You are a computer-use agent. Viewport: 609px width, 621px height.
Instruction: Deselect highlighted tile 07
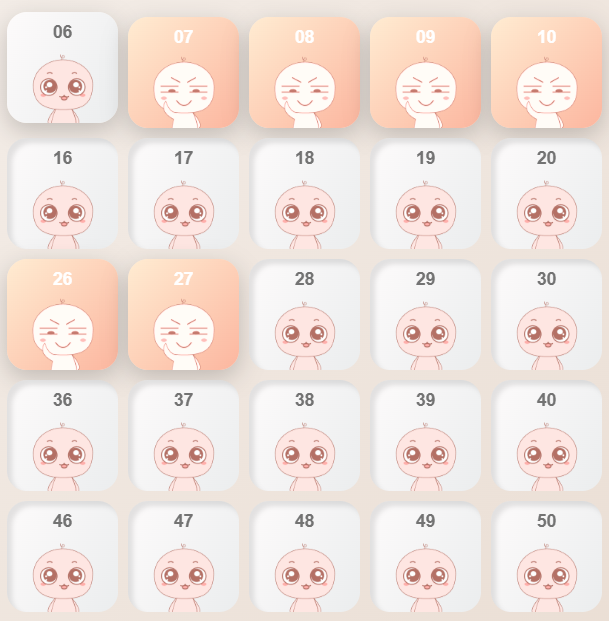pos(183,73)
